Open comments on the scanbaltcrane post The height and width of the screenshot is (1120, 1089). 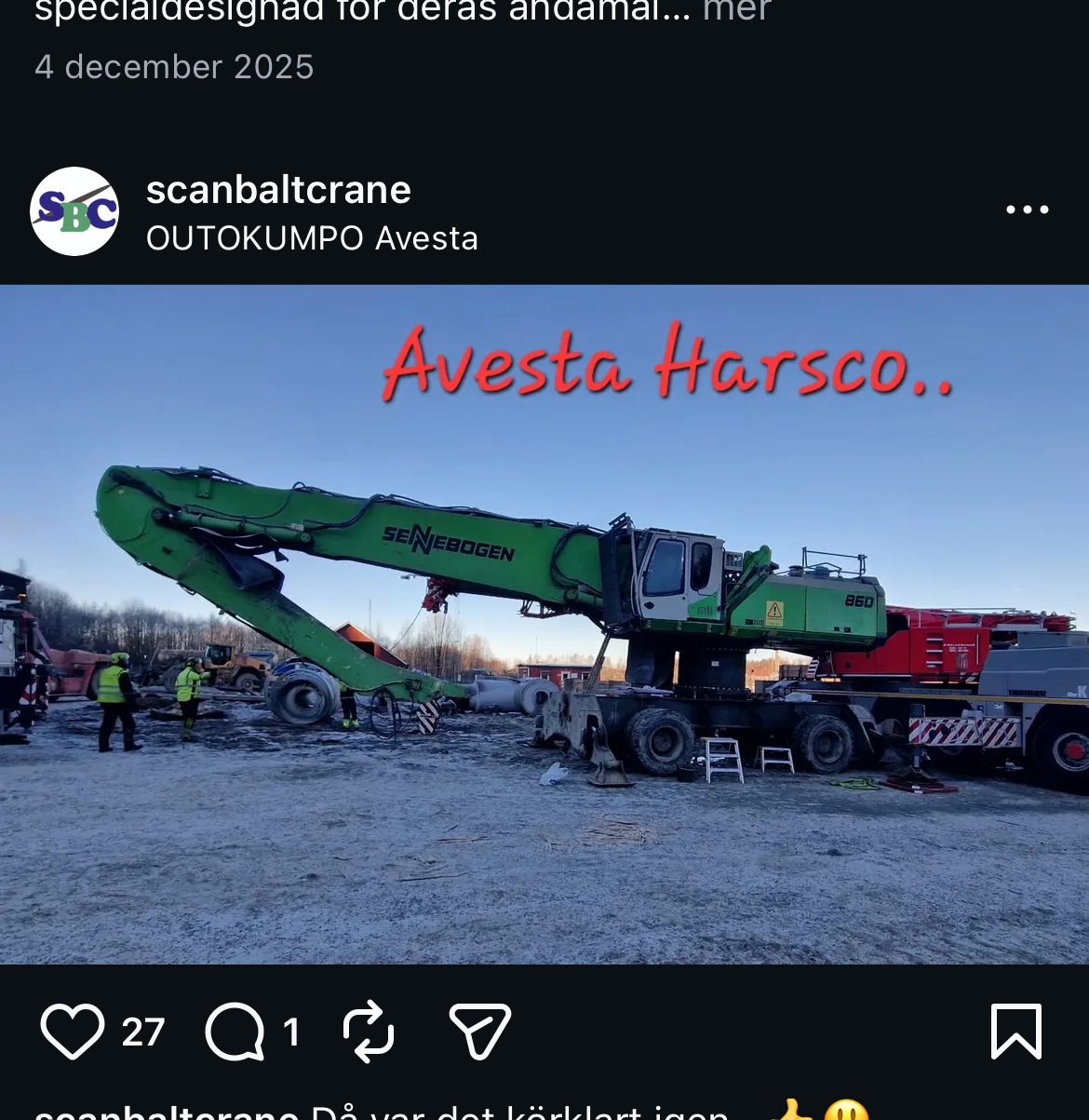pyautogui.click(x=235, y=1032)
